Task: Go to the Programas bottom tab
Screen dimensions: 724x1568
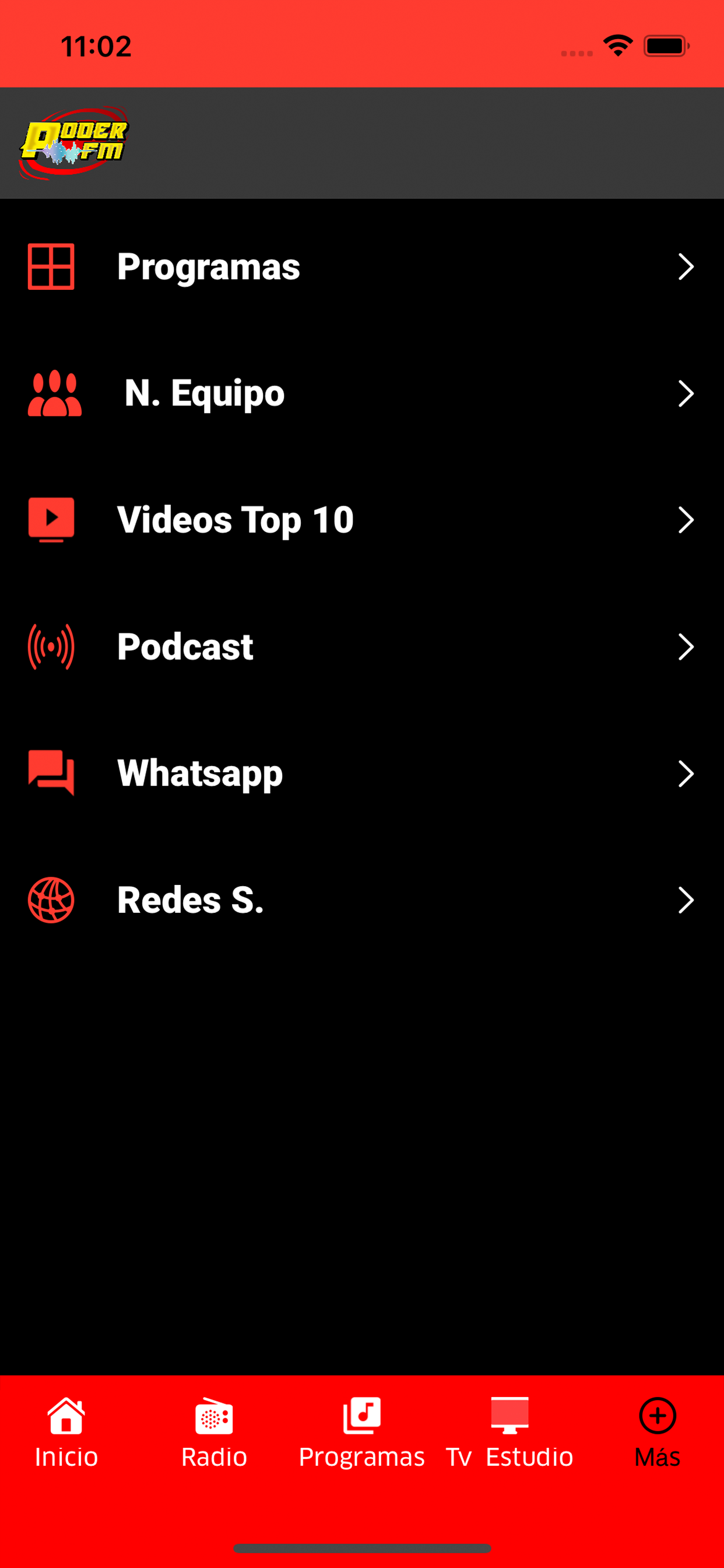Action: (x=362, y=1433)
